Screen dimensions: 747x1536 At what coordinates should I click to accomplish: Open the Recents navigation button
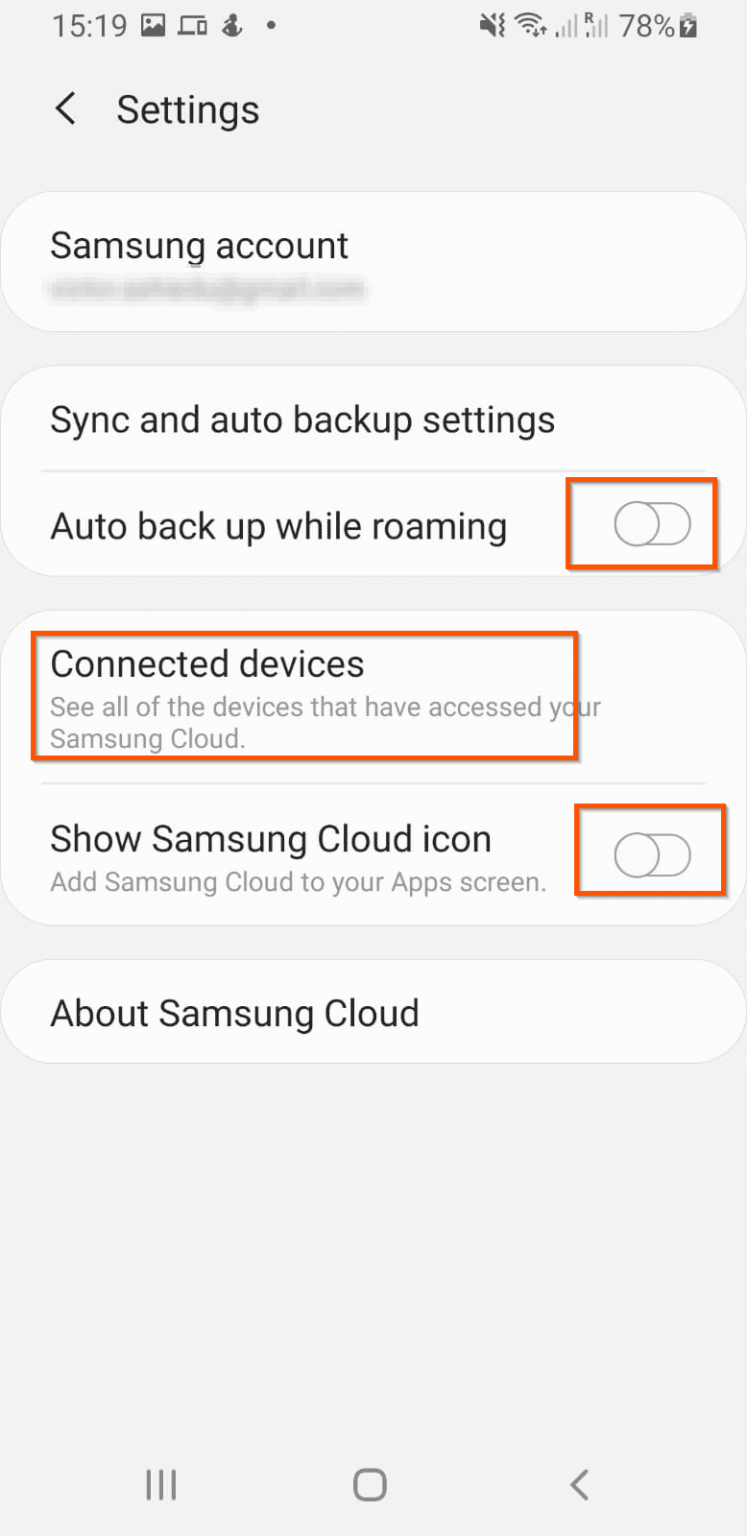[161, 1485]
